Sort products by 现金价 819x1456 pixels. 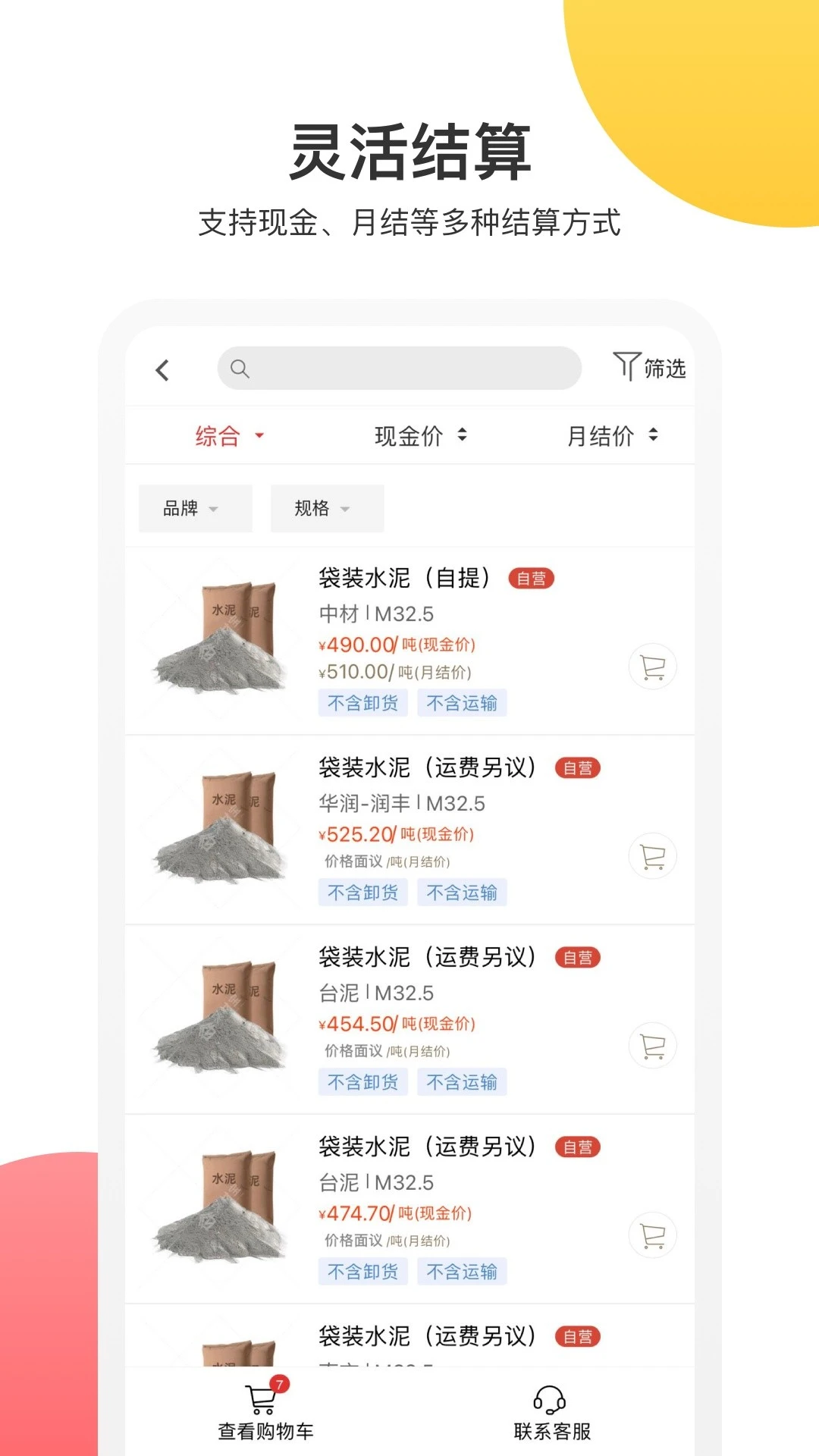[419, 435]
